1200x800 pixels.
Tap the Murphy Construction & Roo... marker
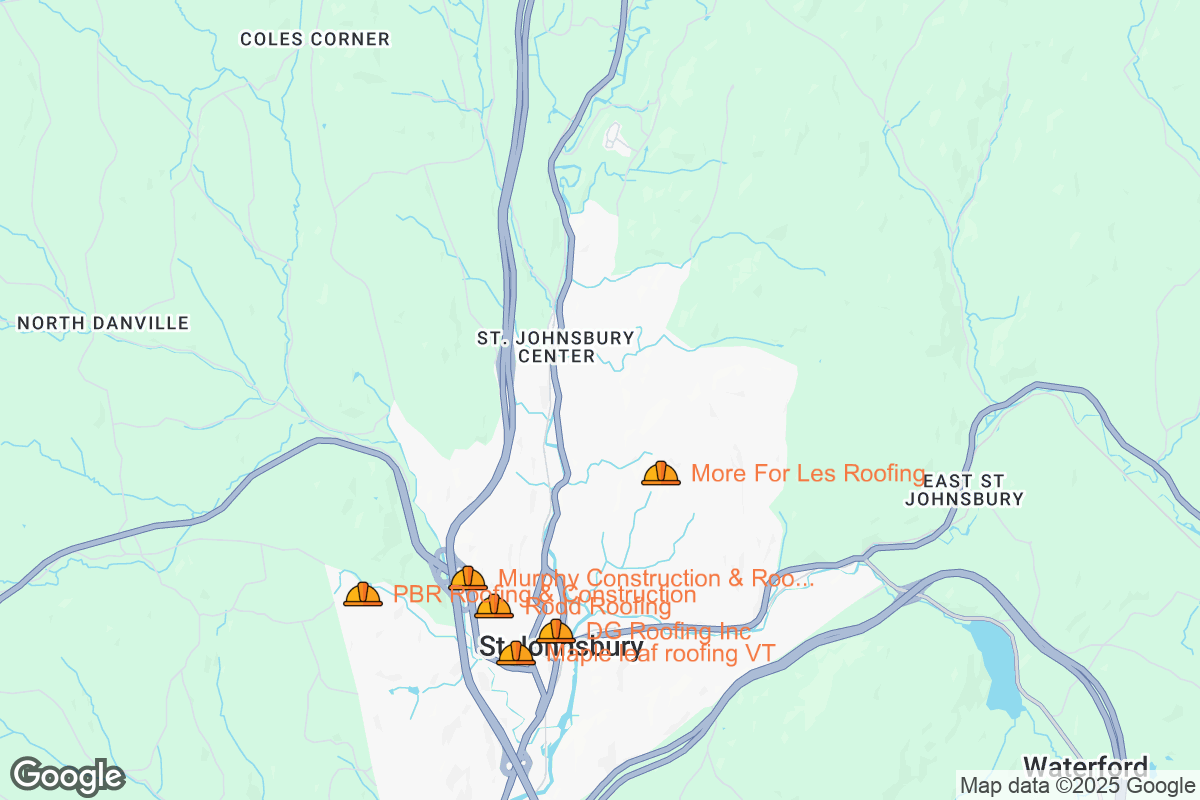point(467,579)
